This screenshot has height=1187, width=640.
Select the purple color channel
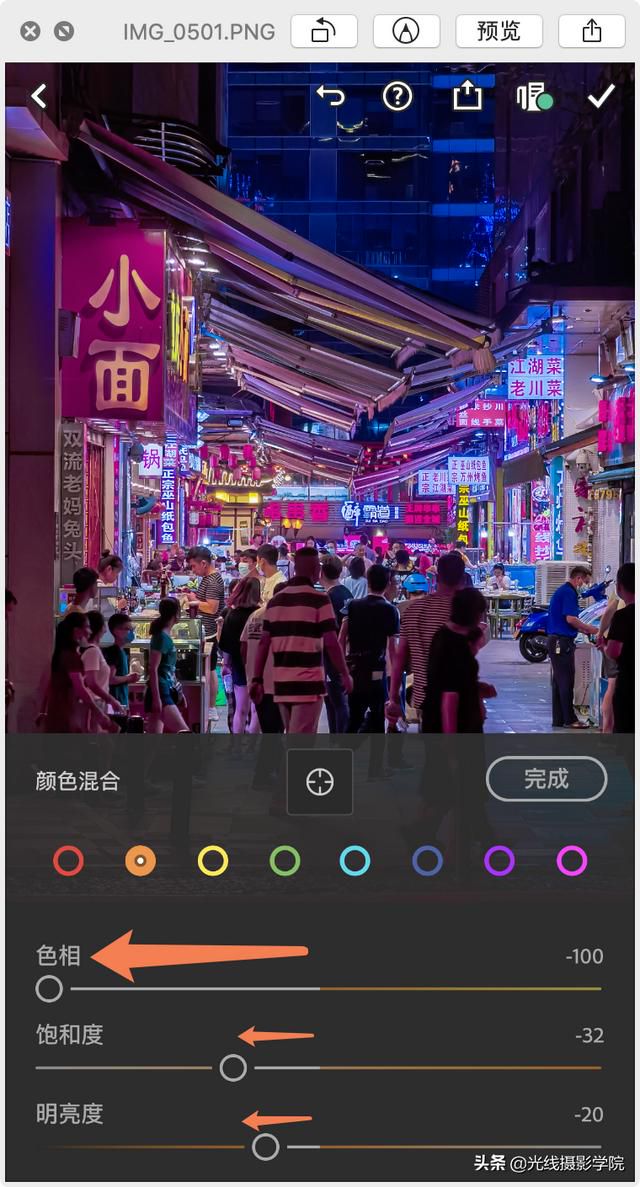pyautogui.click(x=499, y=861)
